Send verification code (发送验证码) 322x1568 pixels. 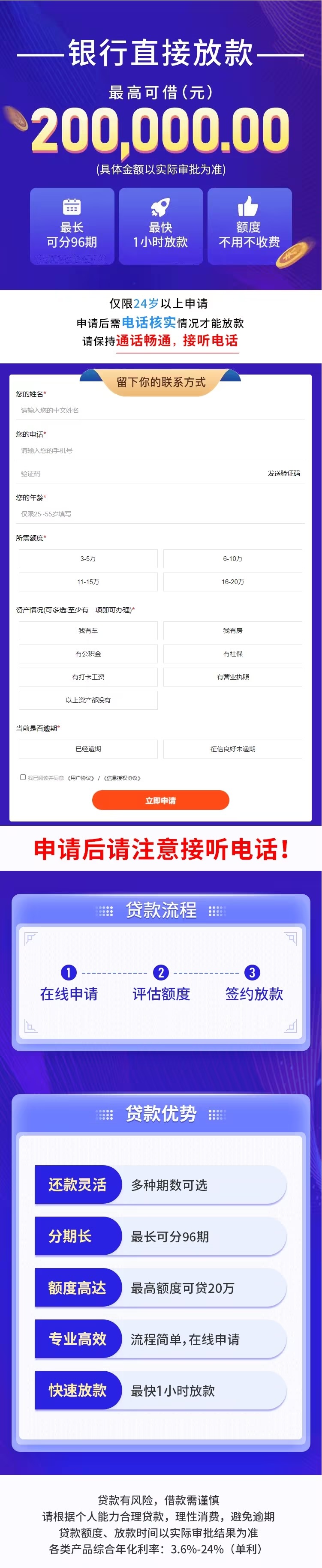[284, 473]
